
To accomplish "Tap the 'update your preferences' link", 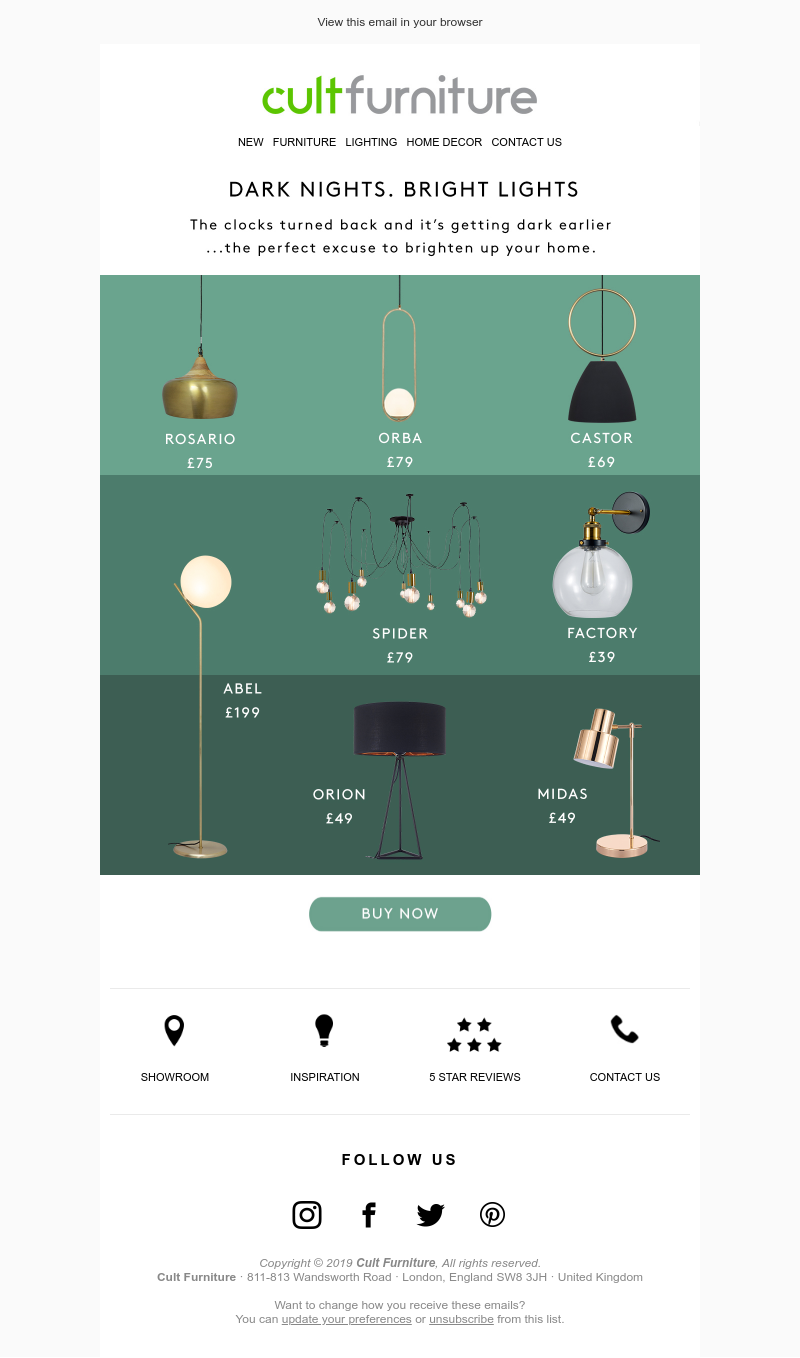I will point(346,1319).
